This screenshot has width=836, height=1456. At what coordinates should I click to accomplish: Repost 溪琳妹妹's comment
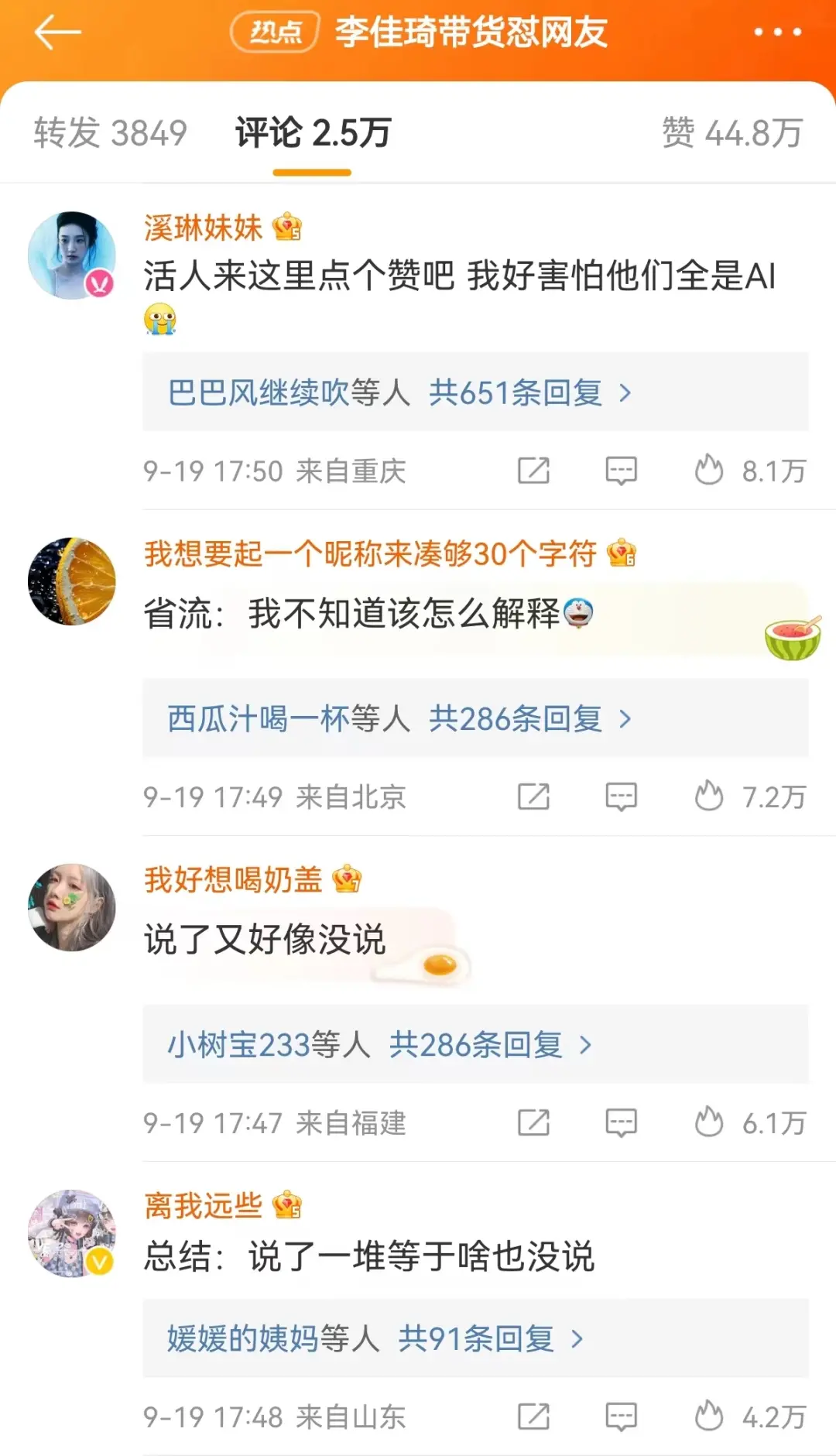coord(533,471)
